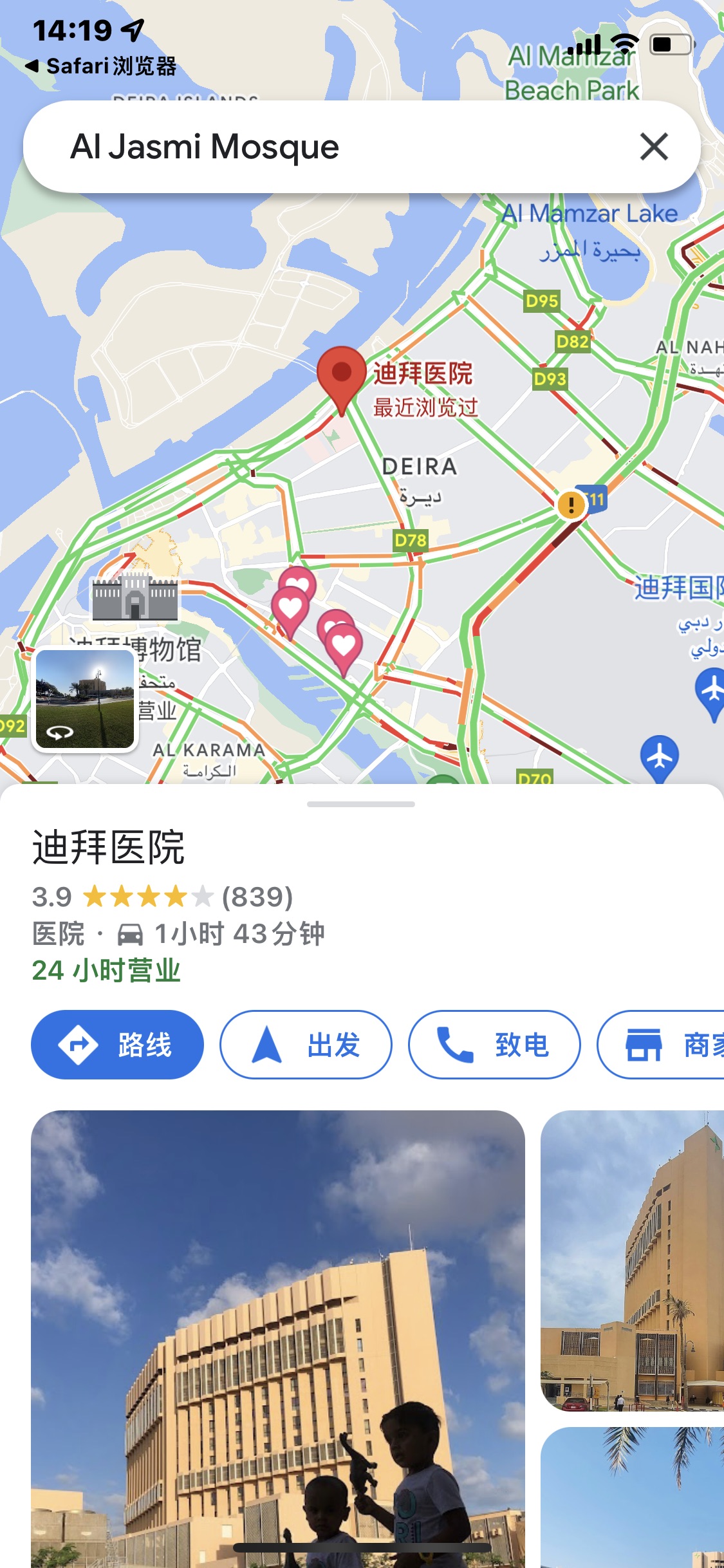The image size is (724, 1568).
Task: Clear the Al Jasmi Mosque search
Action: click(654, 147)
